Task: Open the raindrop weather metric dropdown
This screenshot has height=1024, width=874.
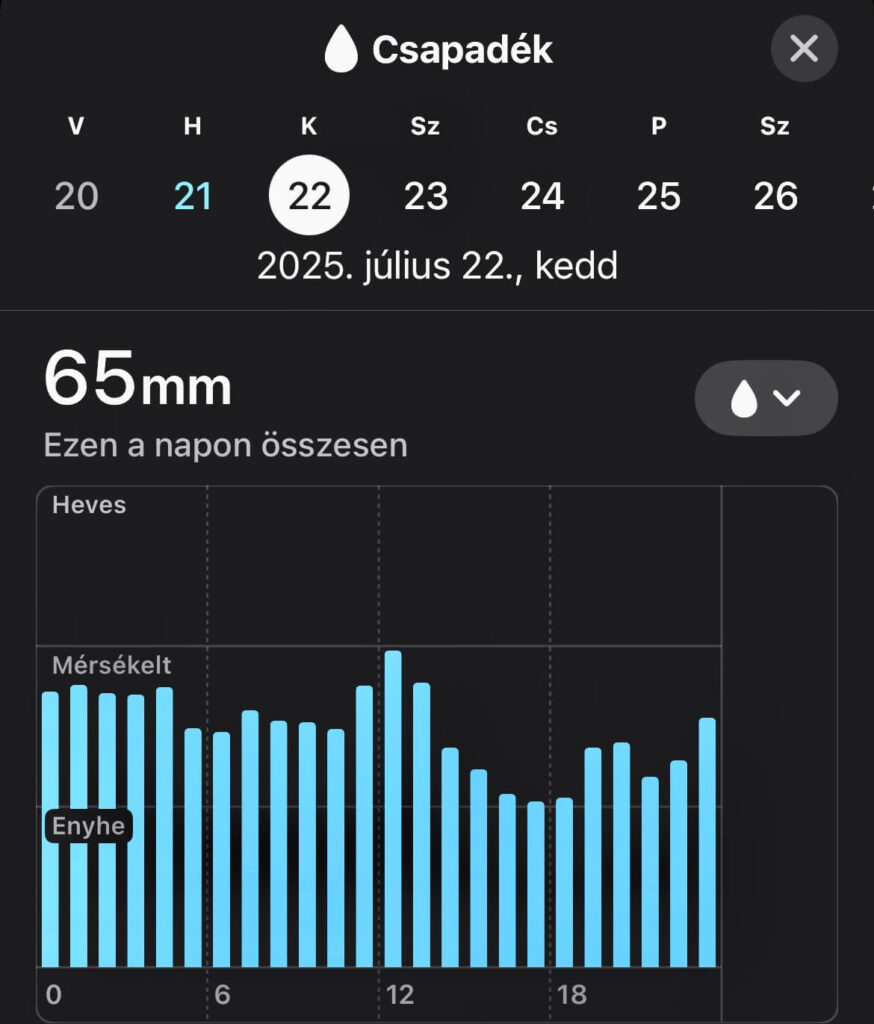Action: pos(766,398)
